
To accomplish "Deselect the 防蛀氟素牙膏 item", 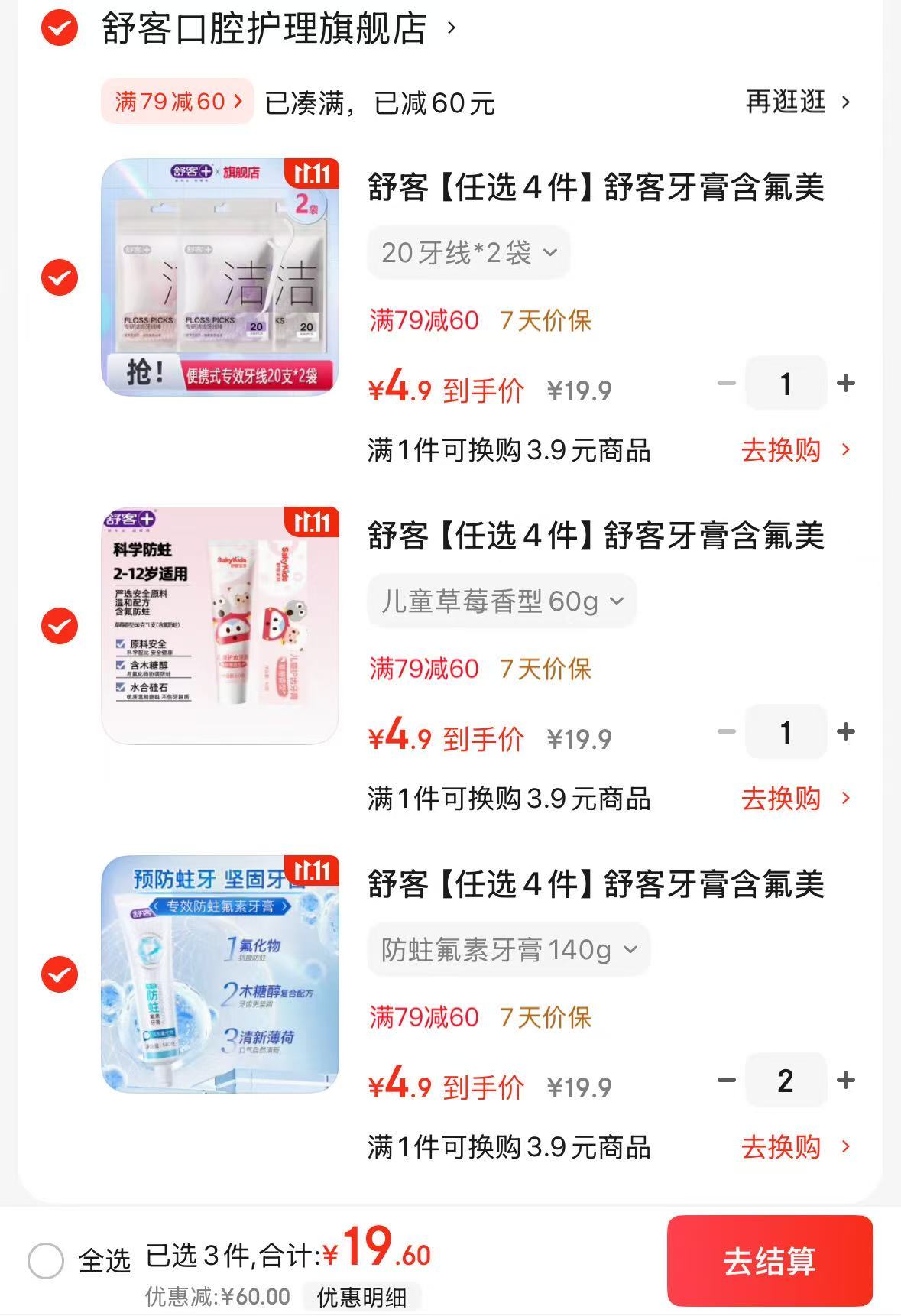I will pos(60,974).
